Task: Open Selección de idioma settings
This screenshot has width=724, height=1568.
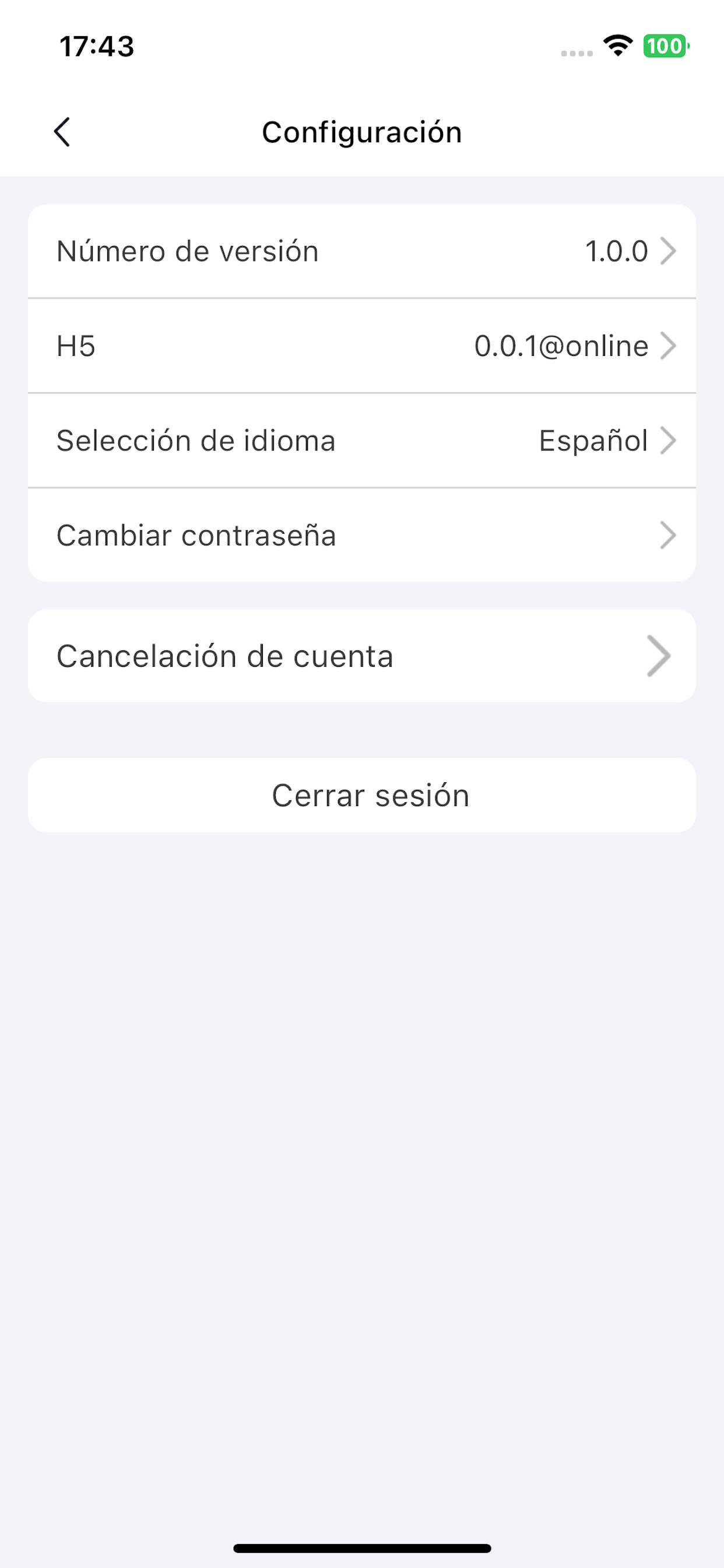Action: tap(362, 440)
